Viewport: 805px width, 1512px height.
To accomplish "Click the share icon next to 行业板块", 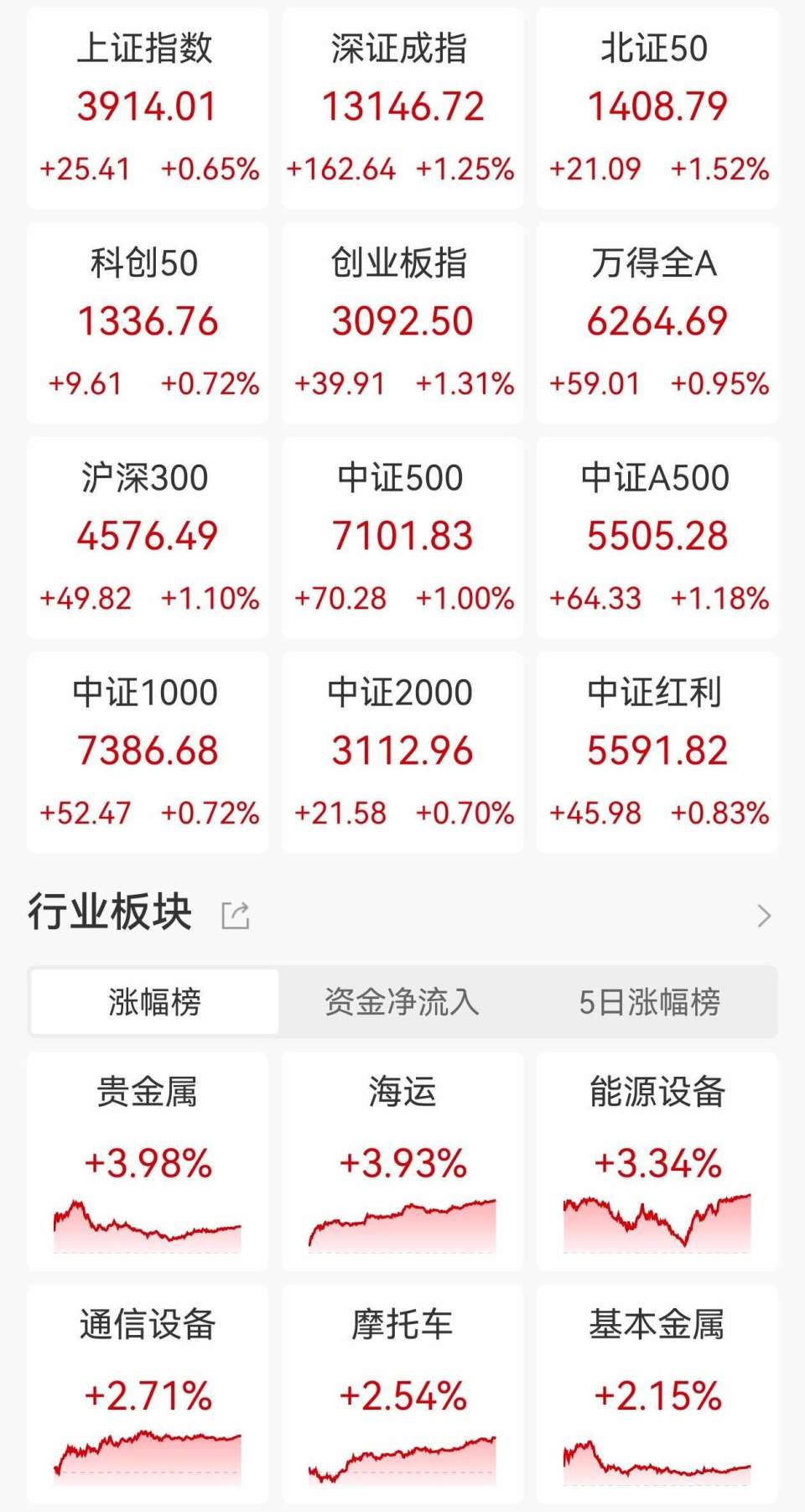I will 236,913.
